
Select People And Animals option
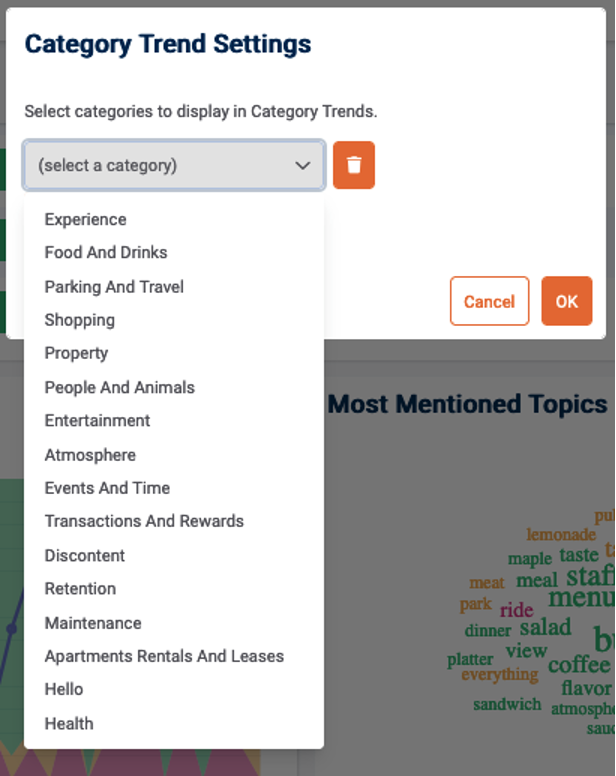pyautogui.click(x=120, y=387)
